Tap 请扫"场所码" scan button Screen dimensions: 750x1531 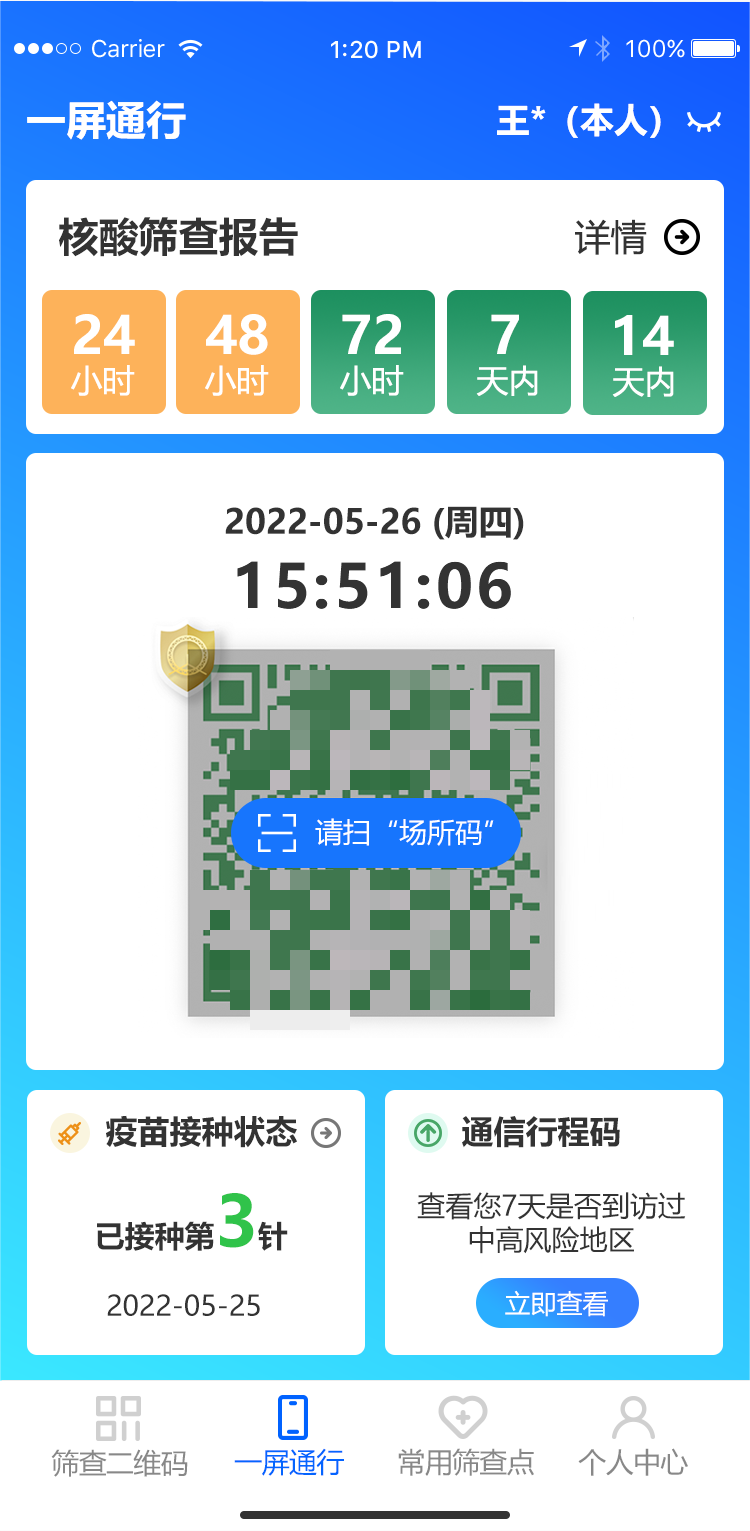point(376,832)
